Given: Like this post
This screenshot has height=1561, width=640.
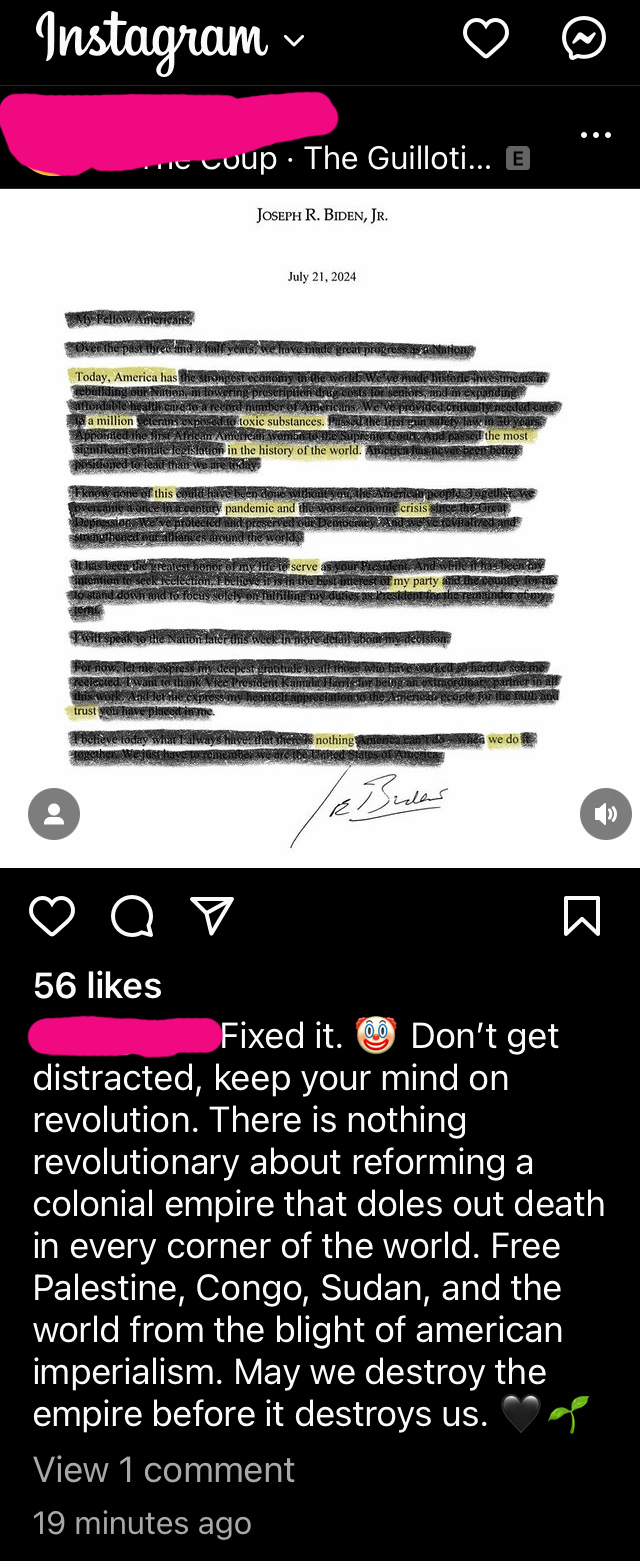Looking at the screenshot, I should click(52, 915).
